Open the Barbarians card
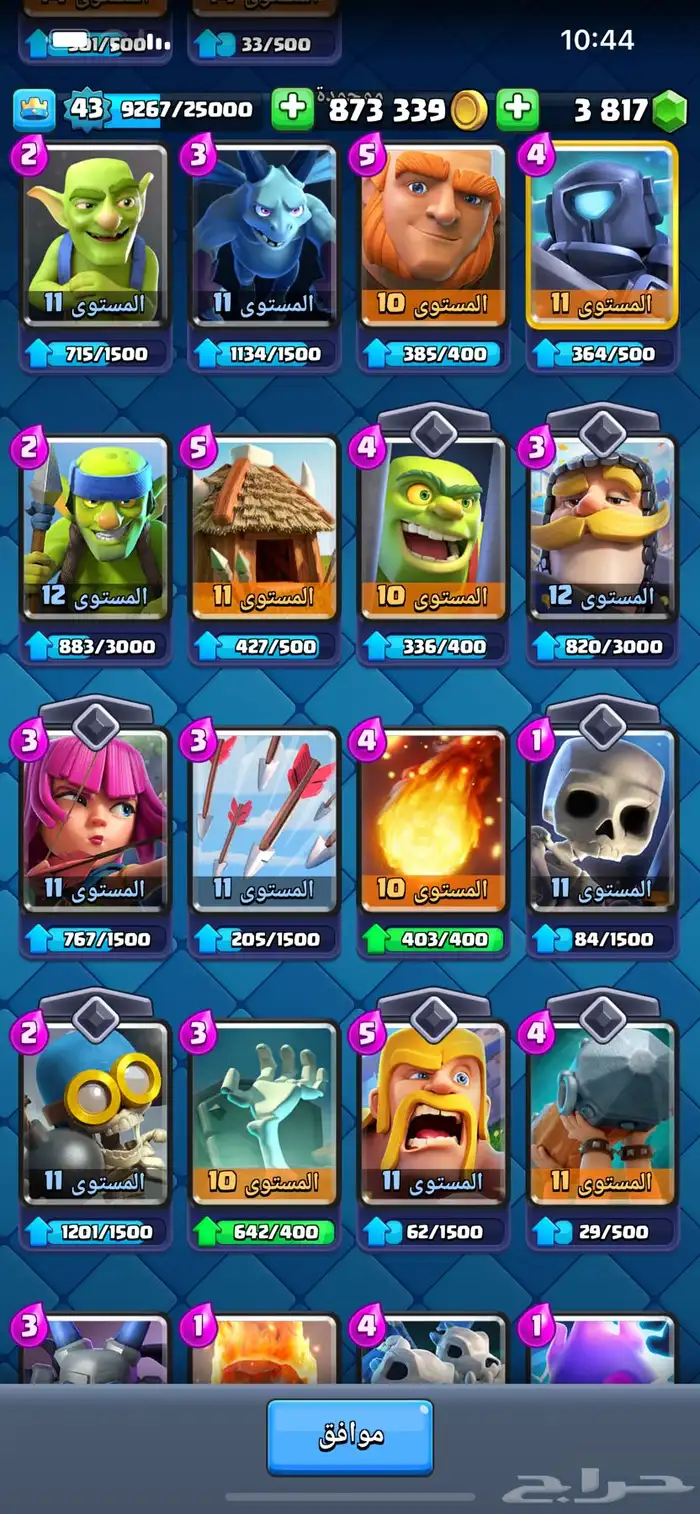The height and width of the screenshot is (1514, 700). click(x=433, y=1113)
